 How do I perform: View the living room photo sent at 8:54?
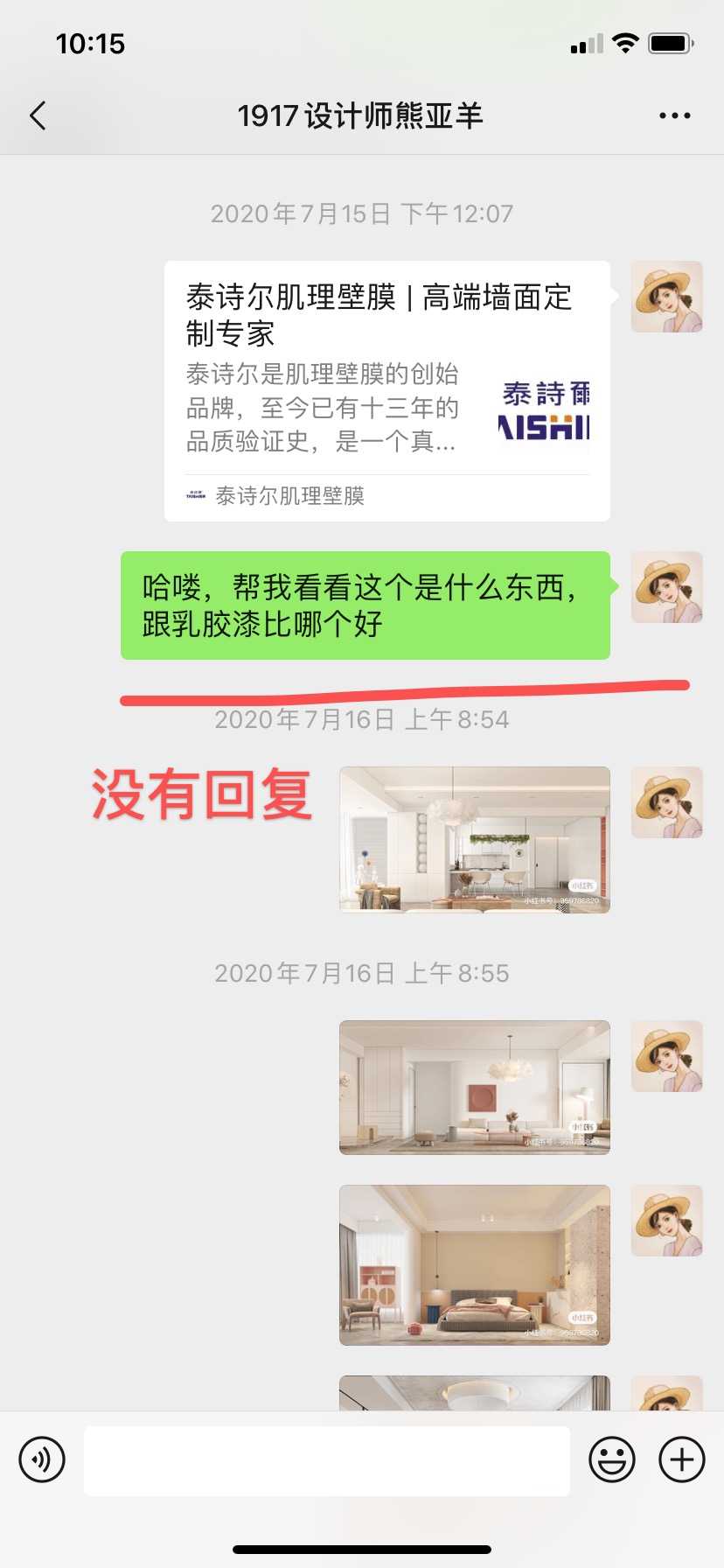(x=474, y=840)
